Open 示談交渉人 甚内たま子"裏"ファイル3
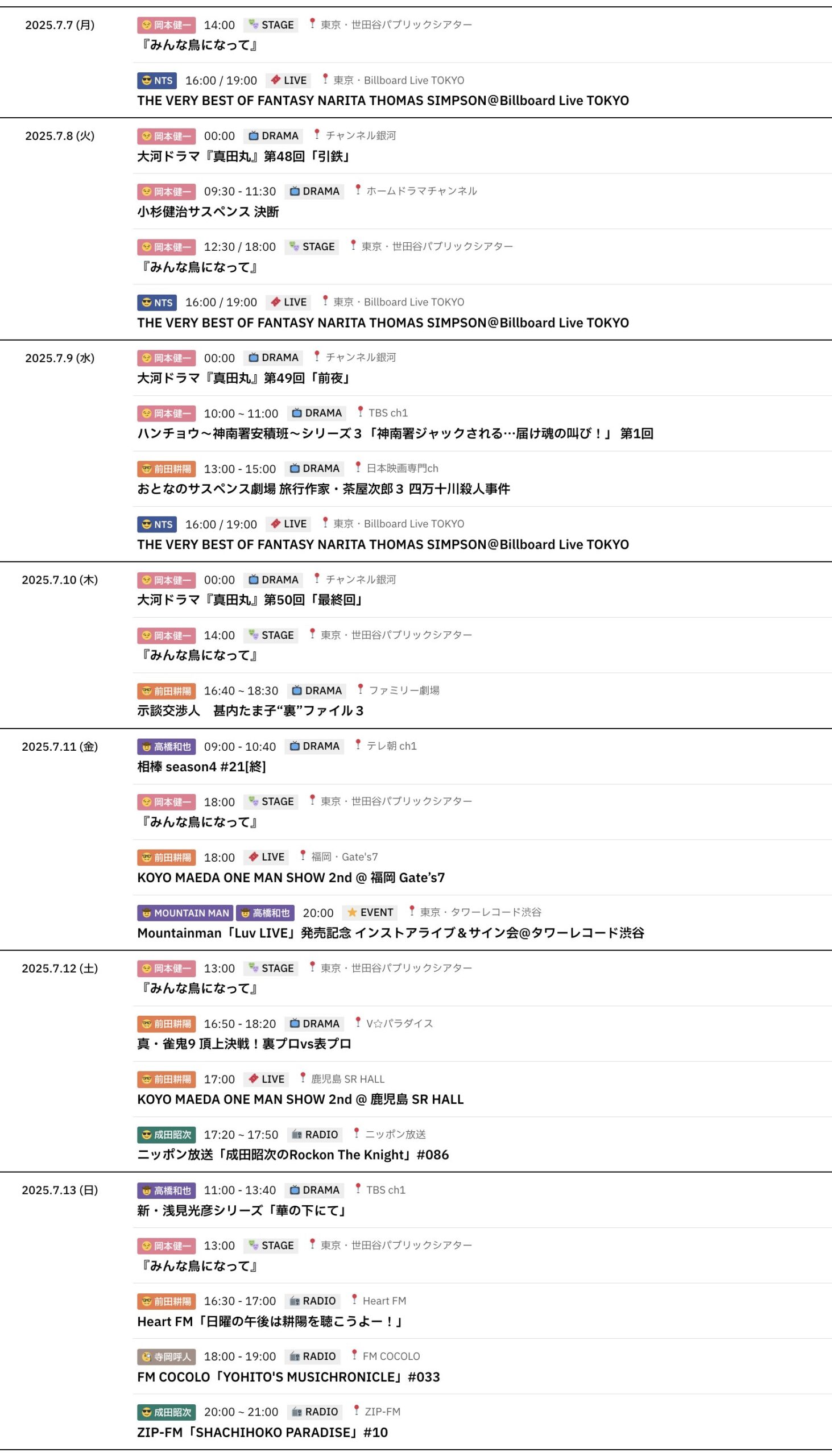This screenshot has width=832, height=1456. click(x=250, y=710)
